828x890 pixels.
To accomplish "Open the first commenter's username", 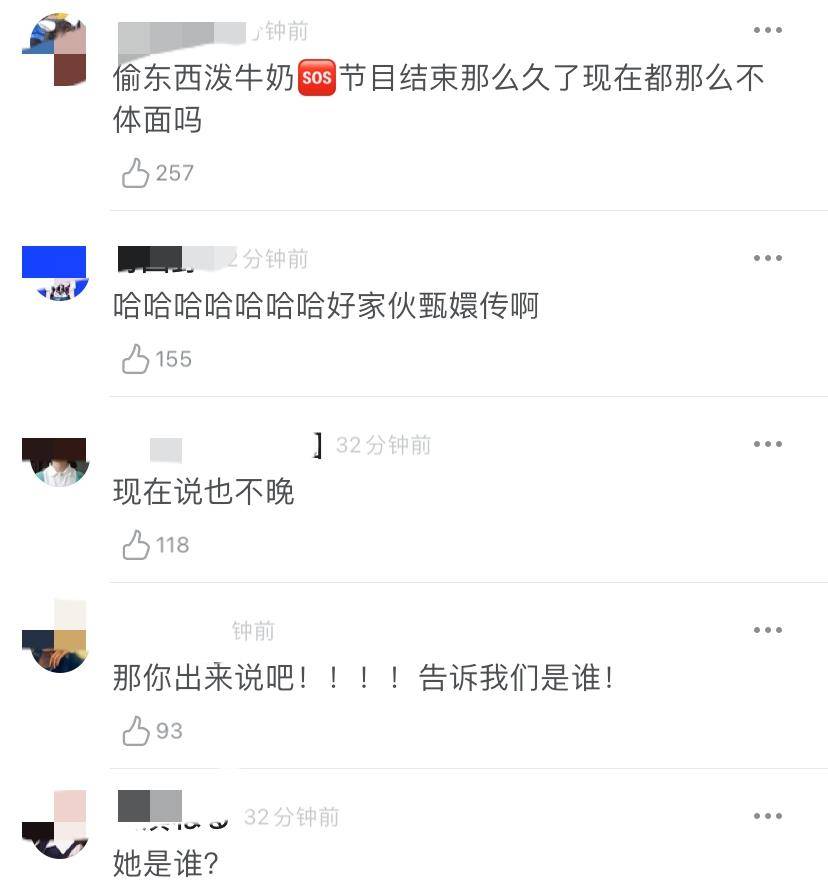I will coord(175,33).
